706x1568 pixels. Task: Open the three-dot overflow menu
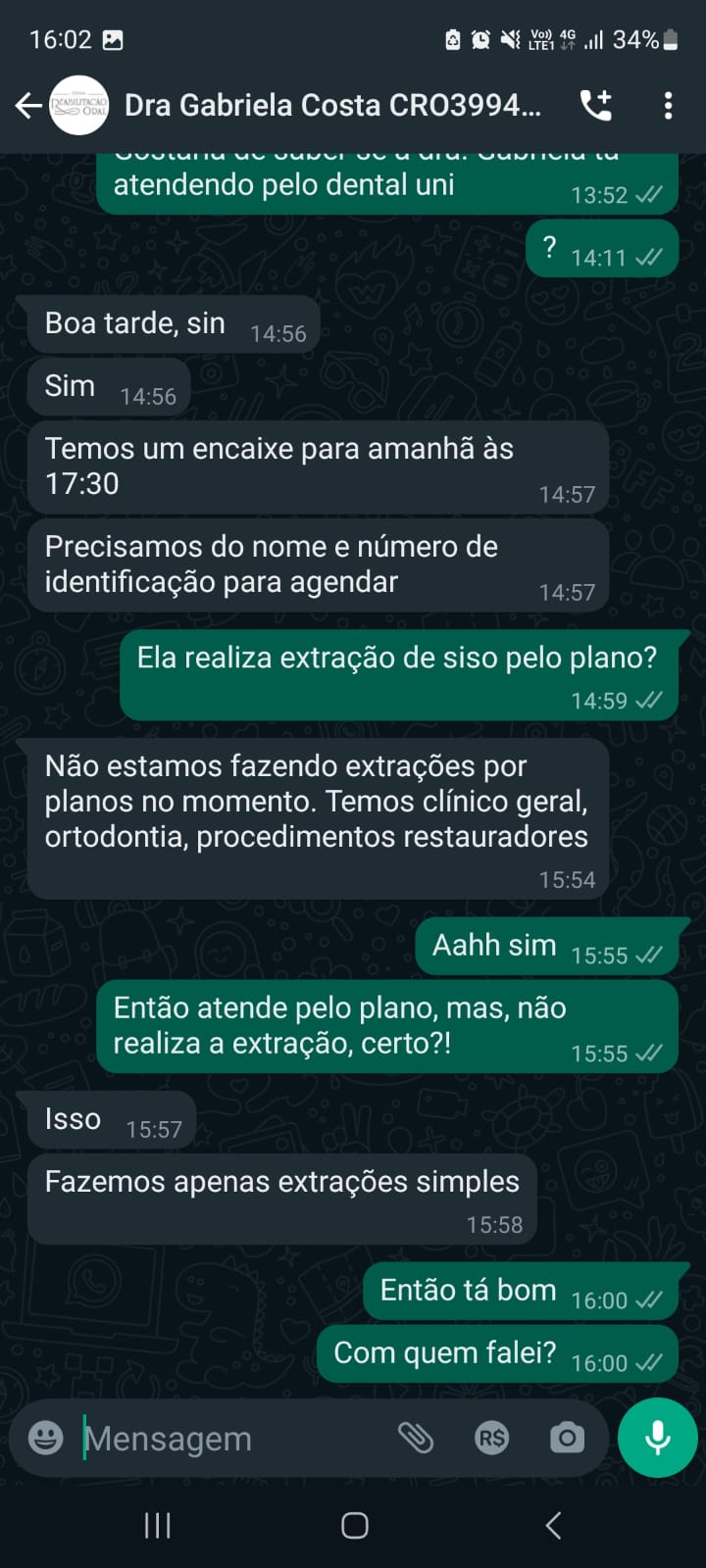pyautogui.click(x=668, y=106)
